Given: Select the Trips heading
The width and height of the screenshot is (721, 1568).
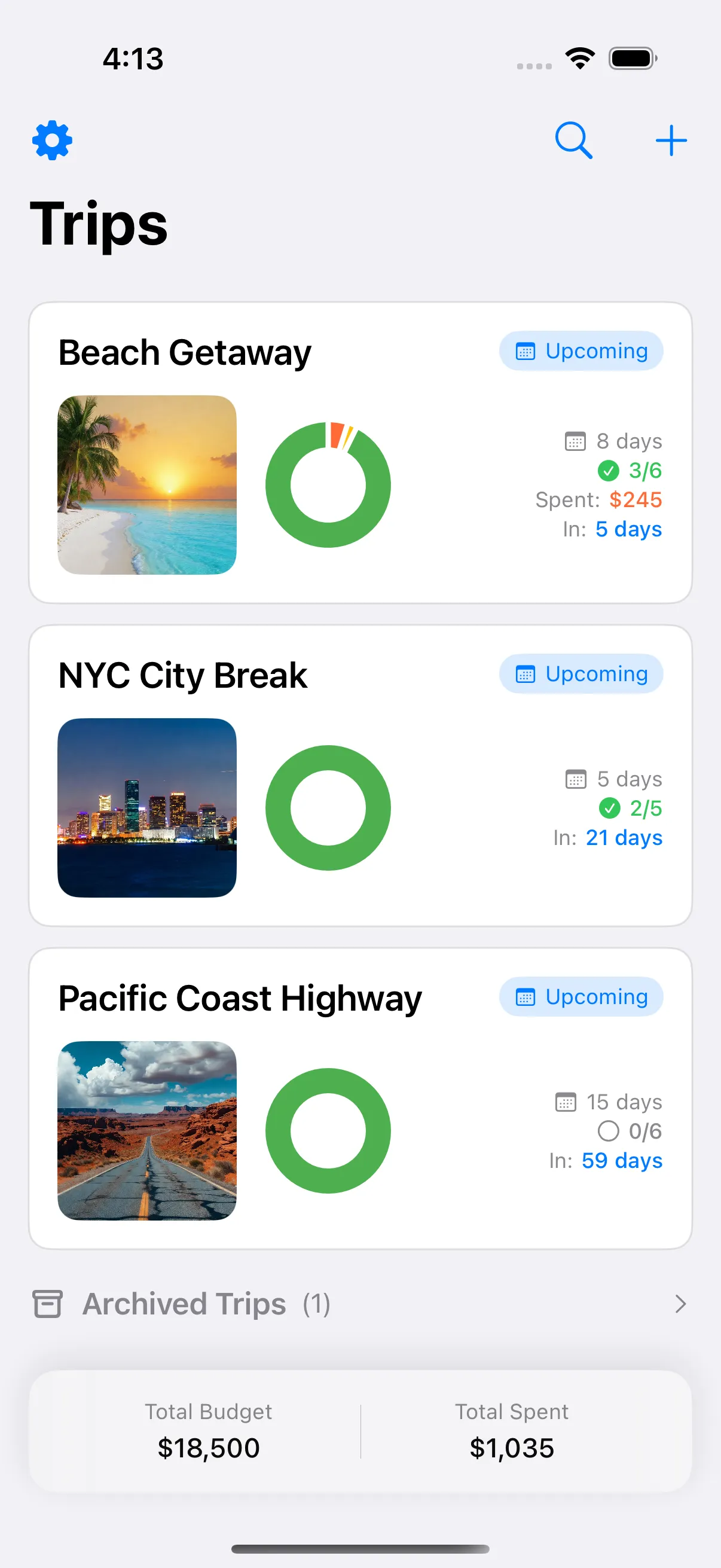Looking at the screenshot, I should 99,224.
